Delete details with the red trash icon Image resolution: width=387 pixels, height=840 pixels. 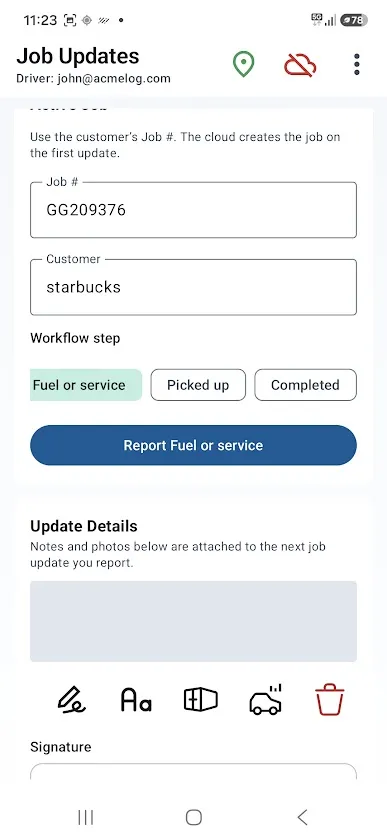330,700
